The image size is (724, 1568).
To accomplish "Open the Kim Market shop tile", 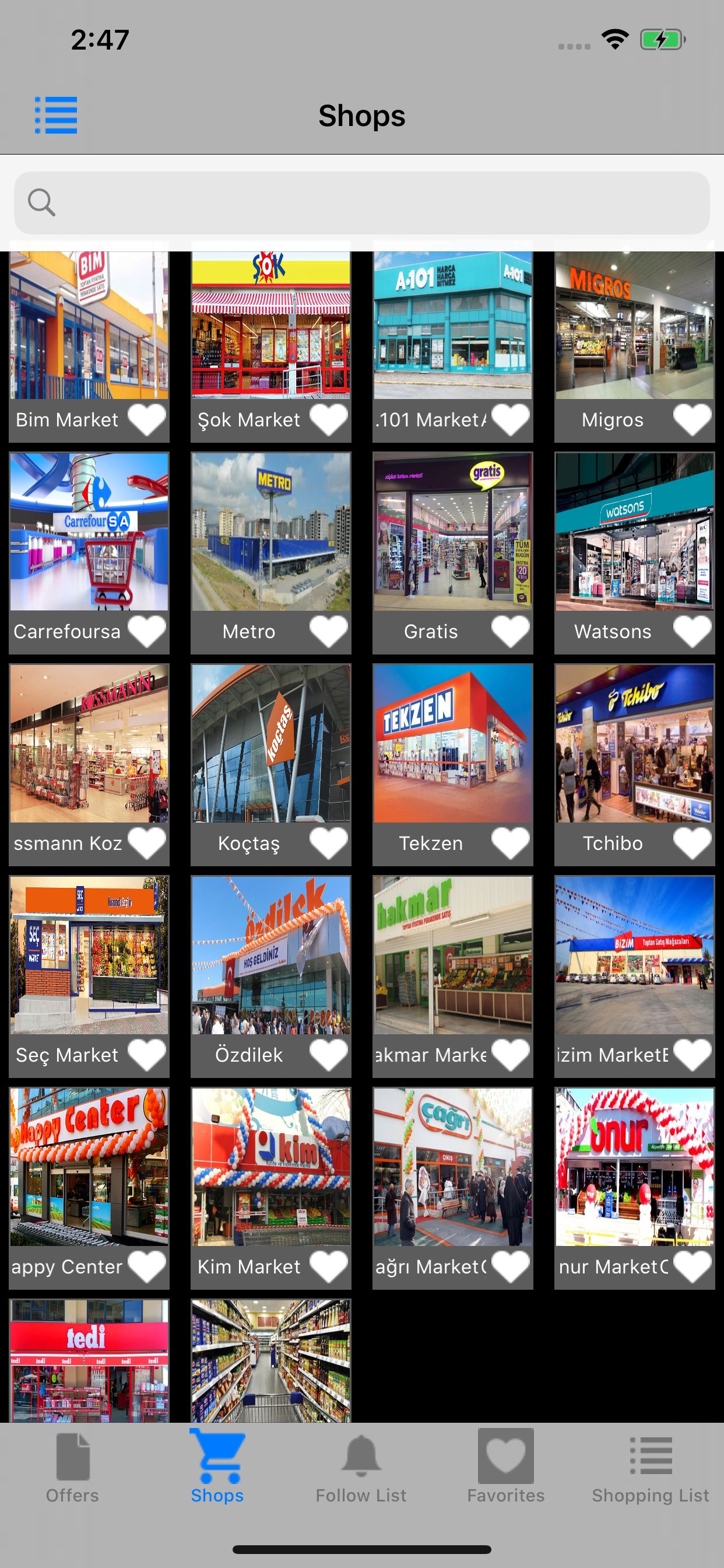I will 270,1167.
